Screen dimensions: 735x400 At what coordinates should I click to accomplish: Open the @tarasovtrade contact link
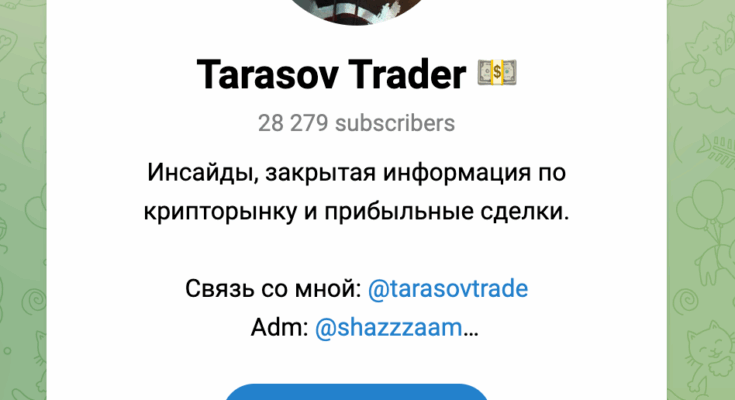(447, 290)
